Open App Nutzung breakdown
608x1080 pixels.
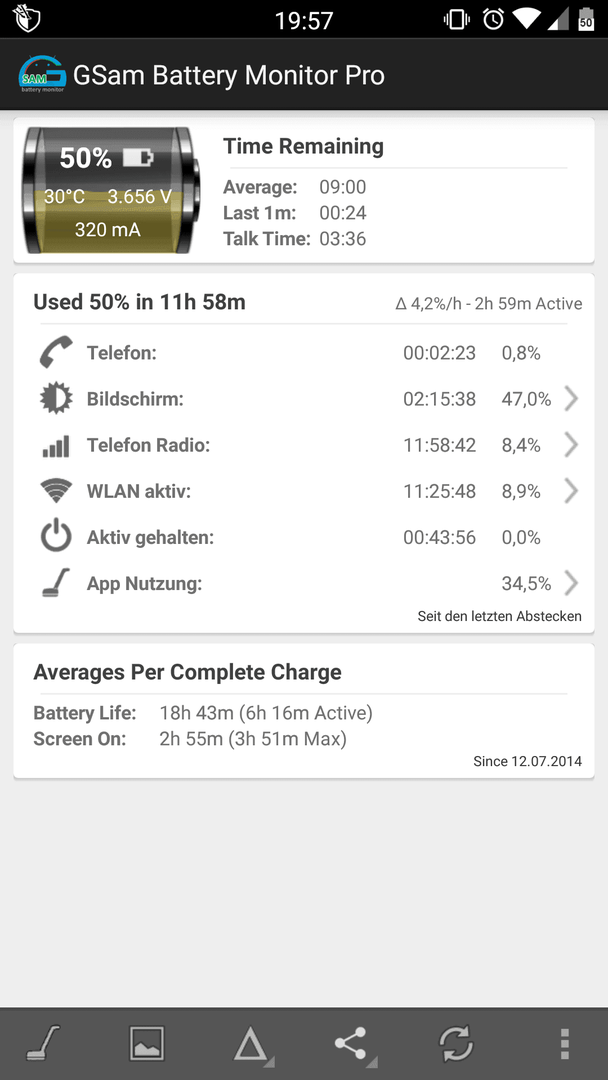tap(304, 584)
